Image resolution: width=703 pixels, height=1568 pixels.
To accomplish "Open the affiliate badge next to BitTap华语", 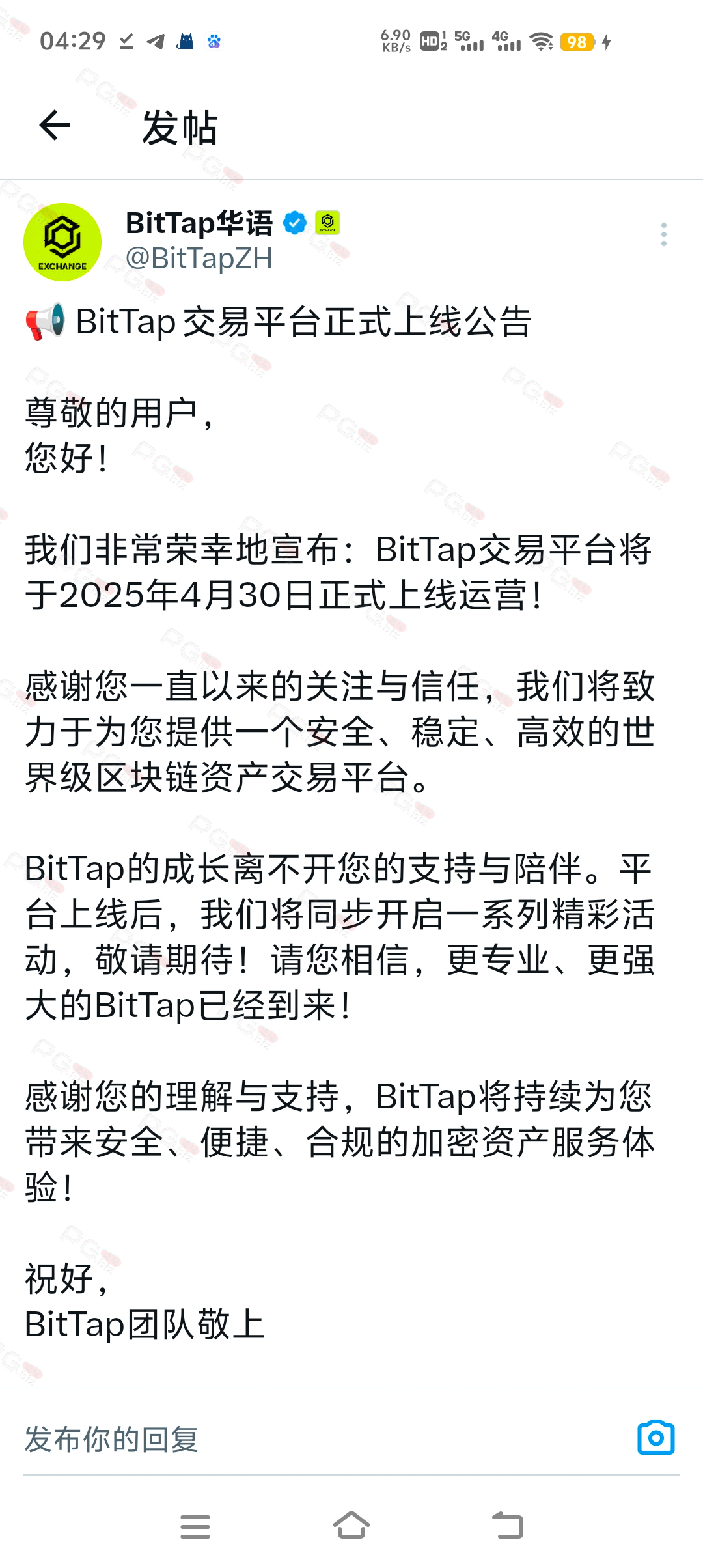I will [x=327, y=223].
